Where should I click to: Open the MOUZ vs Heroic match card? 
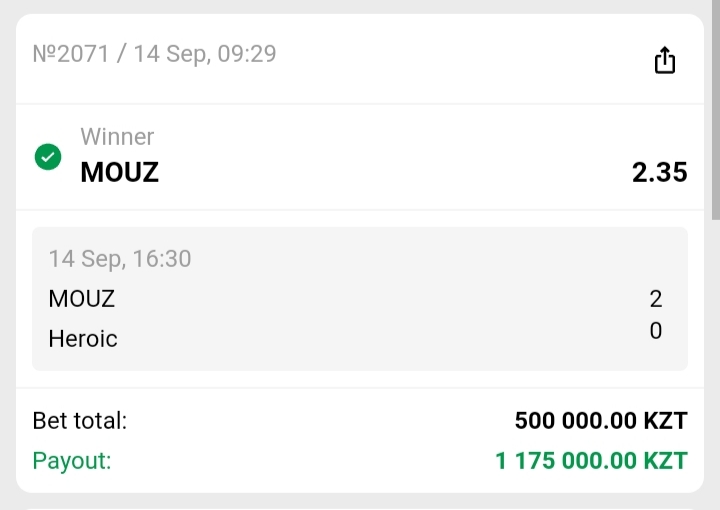[360, 299]
